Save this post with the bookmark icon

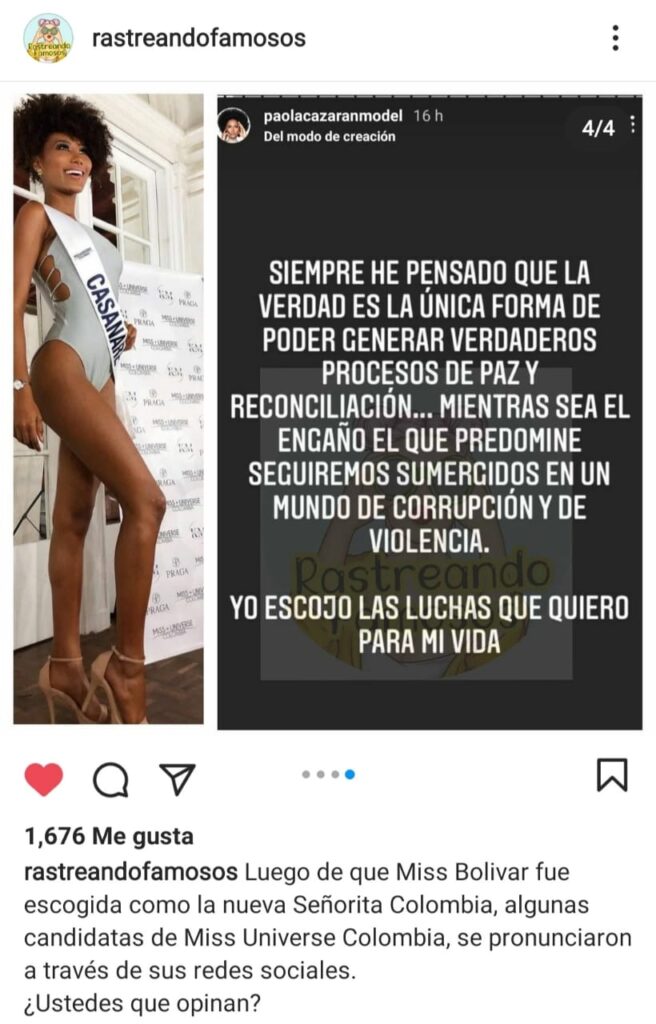[x=611, y=774]
